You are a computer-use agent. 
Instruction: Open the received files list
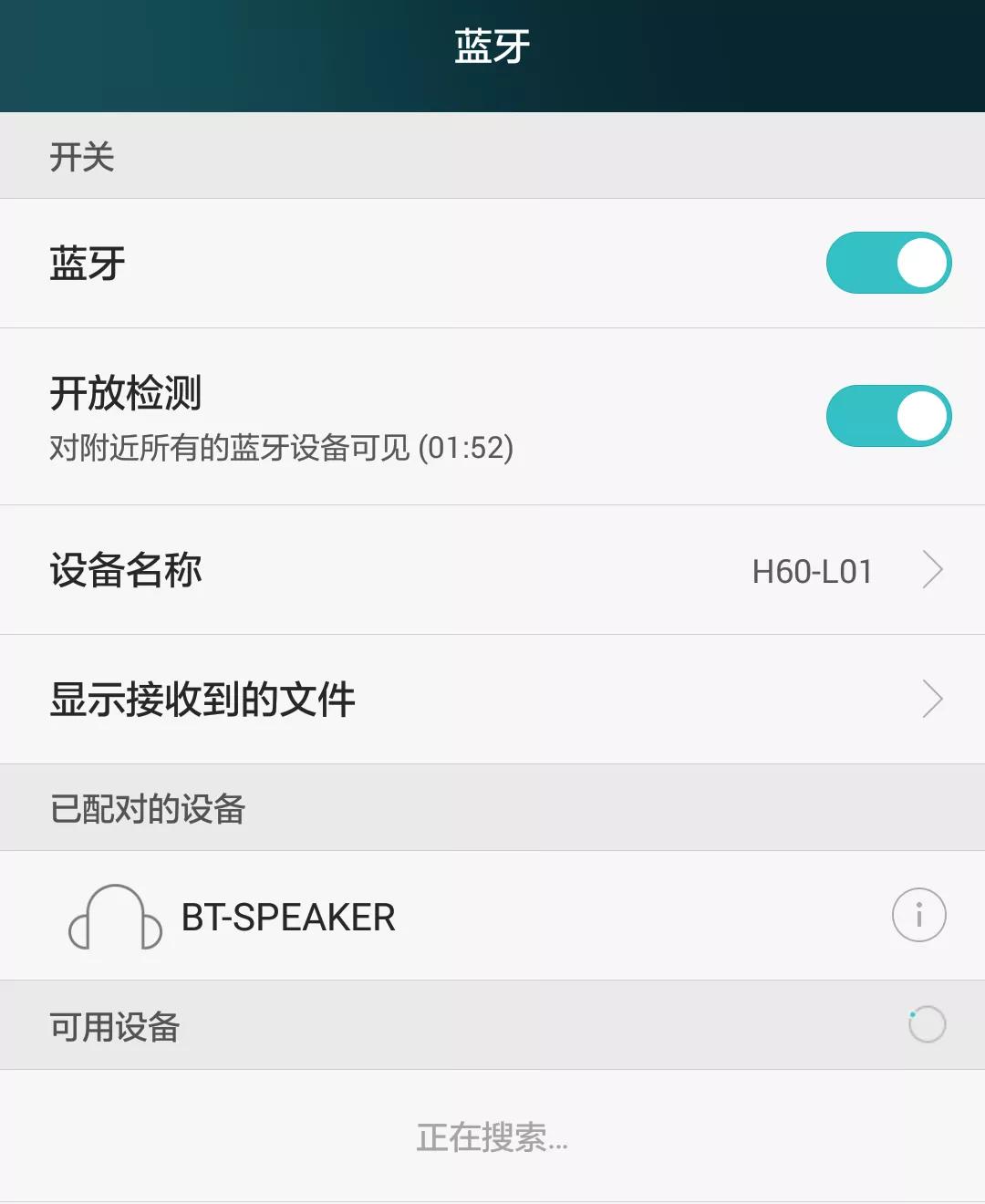point(493,698)
